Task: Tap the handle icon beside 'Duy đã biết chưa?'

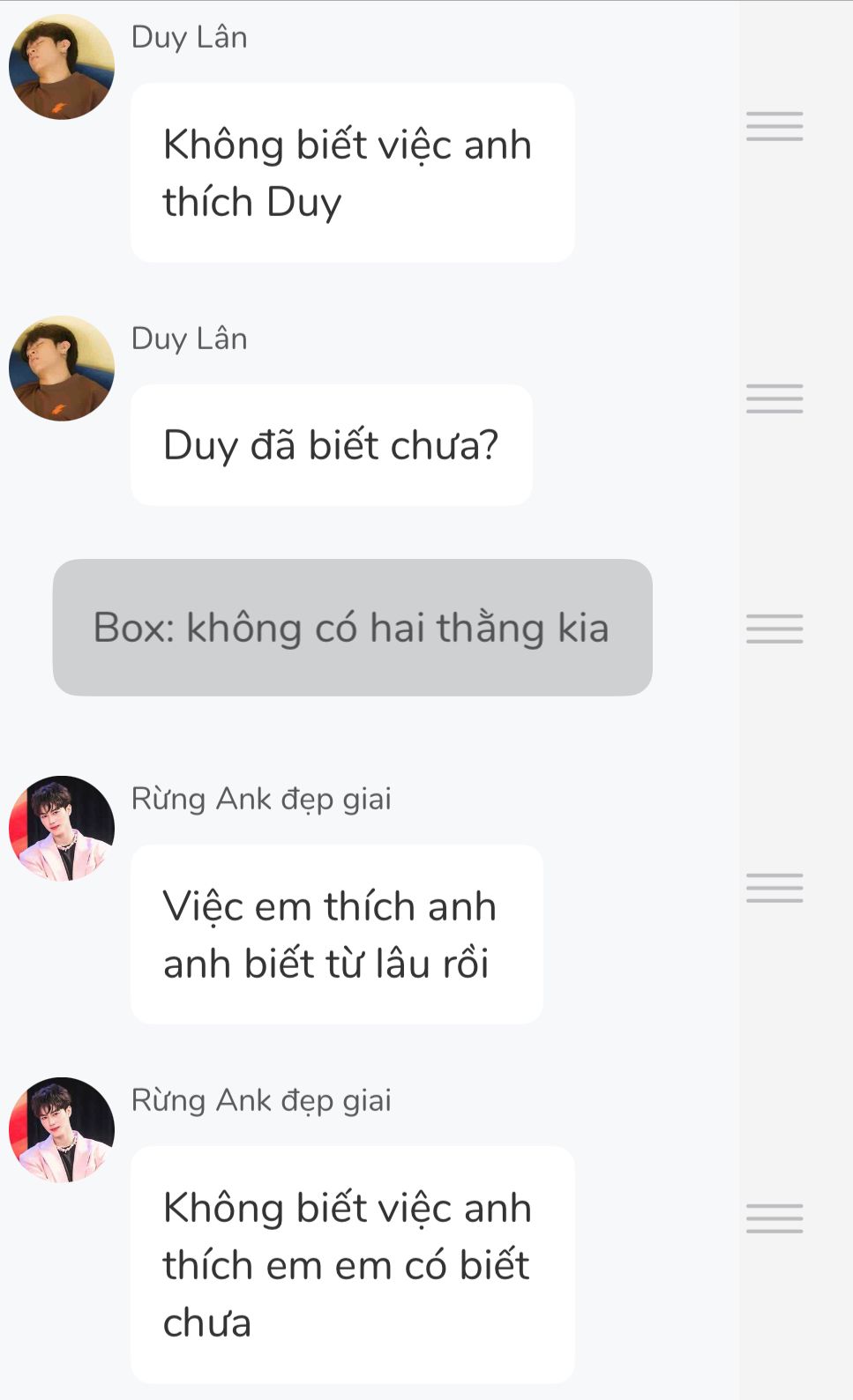Action: tap(774, 398)
